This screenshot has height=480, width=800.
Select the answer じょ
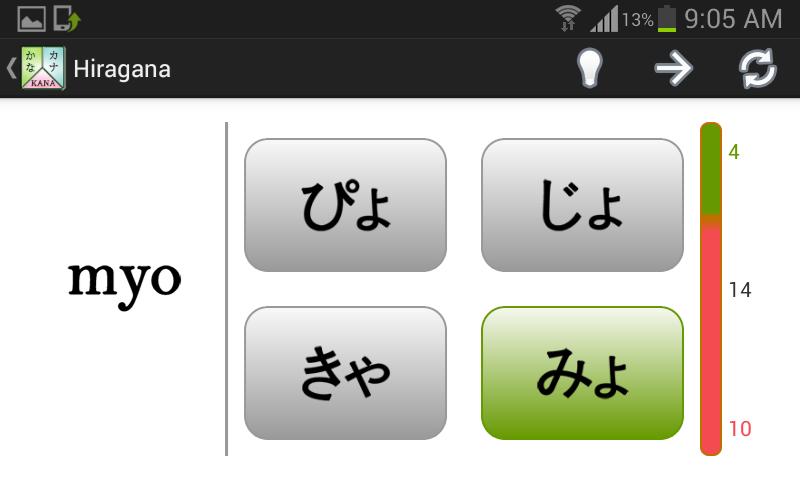click(582, 205)
